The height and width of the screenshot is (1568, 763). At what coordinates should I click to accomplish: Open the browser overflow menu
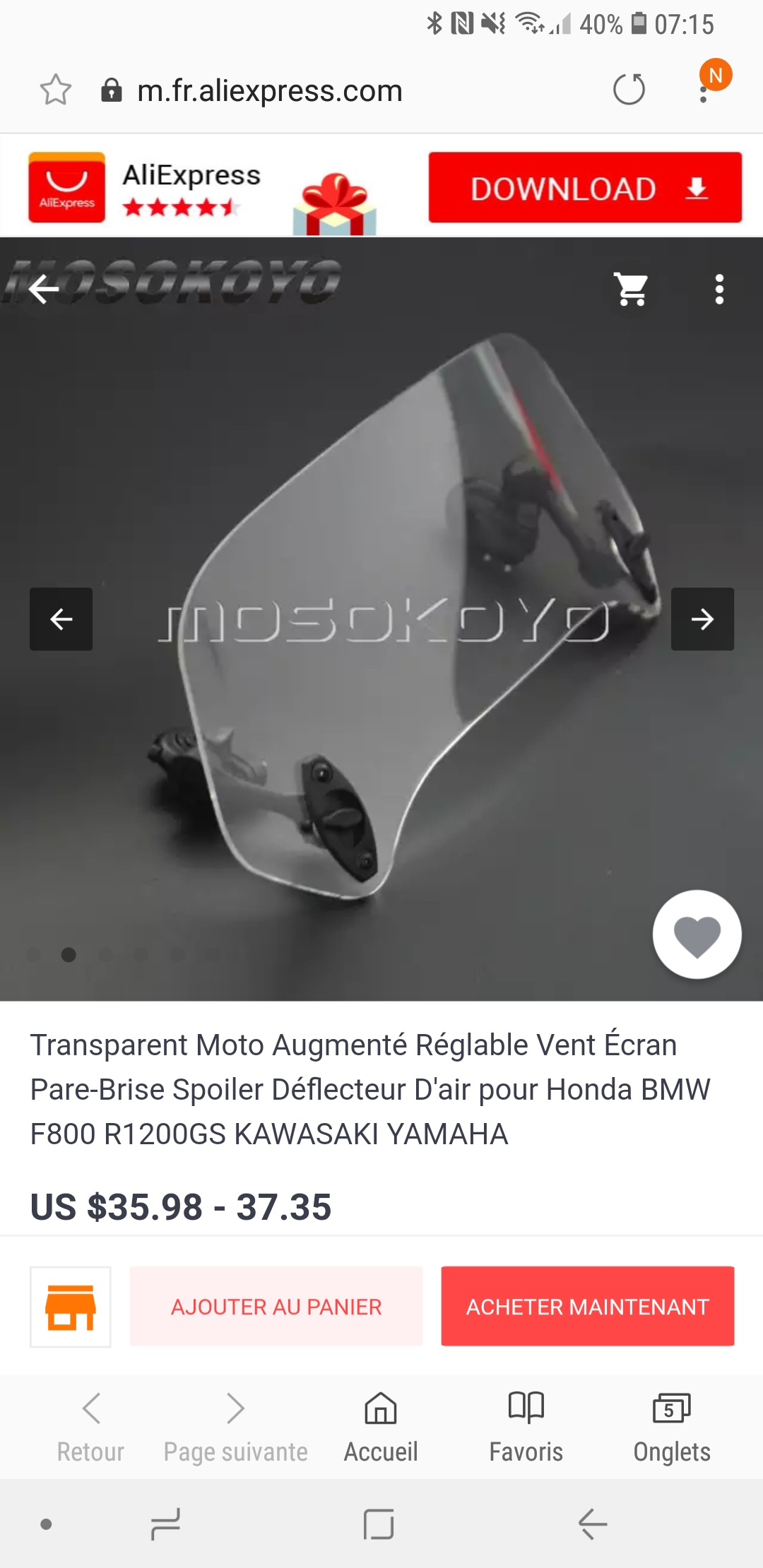coord(704,90)
